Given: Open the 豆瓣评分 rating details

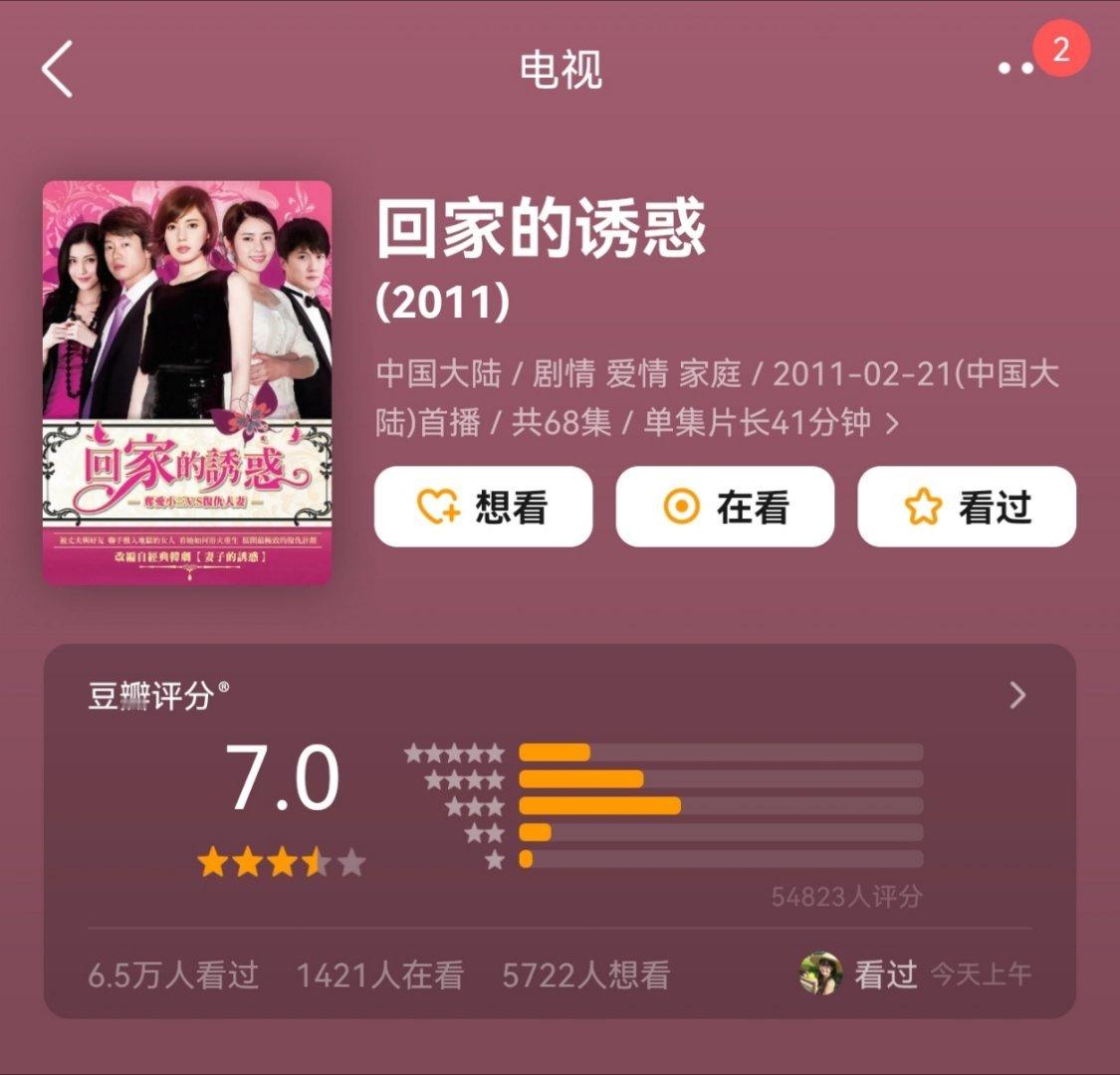Looking at the screenshot, I should (560, 695).
